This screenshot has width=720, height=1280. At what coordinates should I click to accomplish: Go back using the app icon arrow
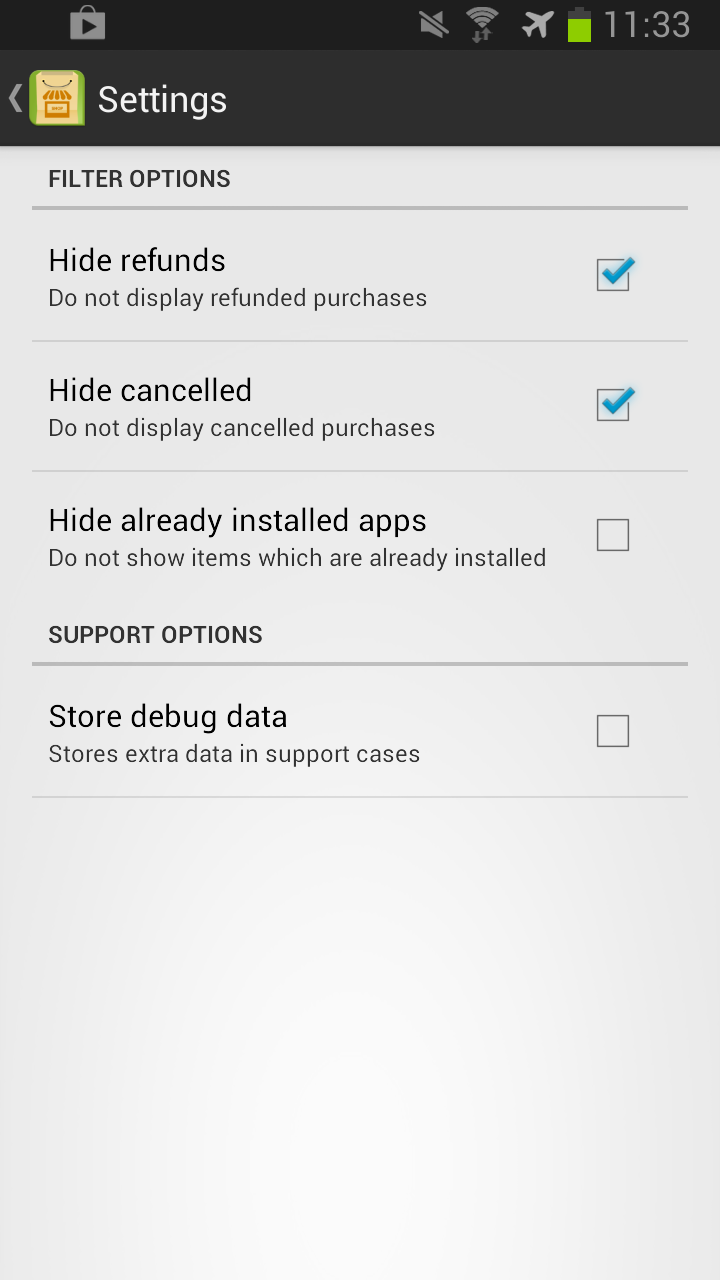[47, 98]
